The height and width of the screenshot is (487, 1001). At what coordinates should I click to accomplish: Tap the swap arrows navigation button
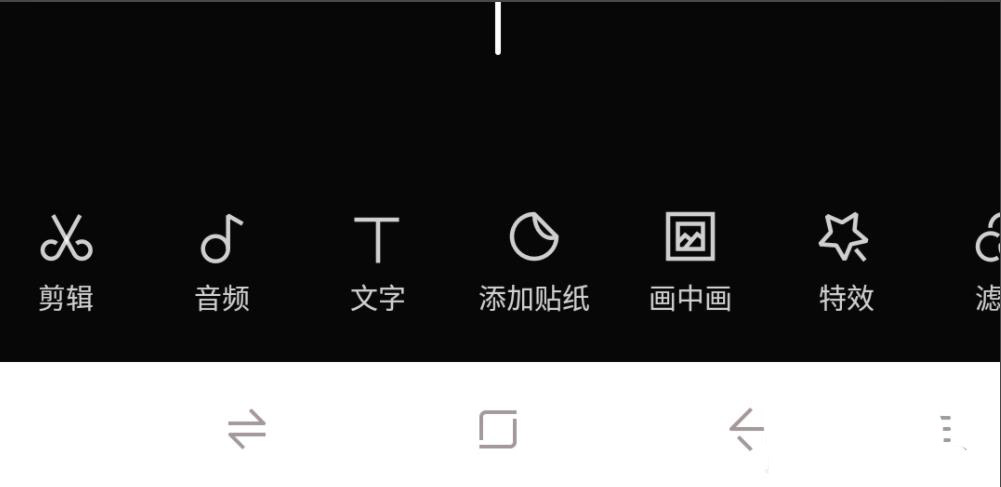click(x=247, y=430)
